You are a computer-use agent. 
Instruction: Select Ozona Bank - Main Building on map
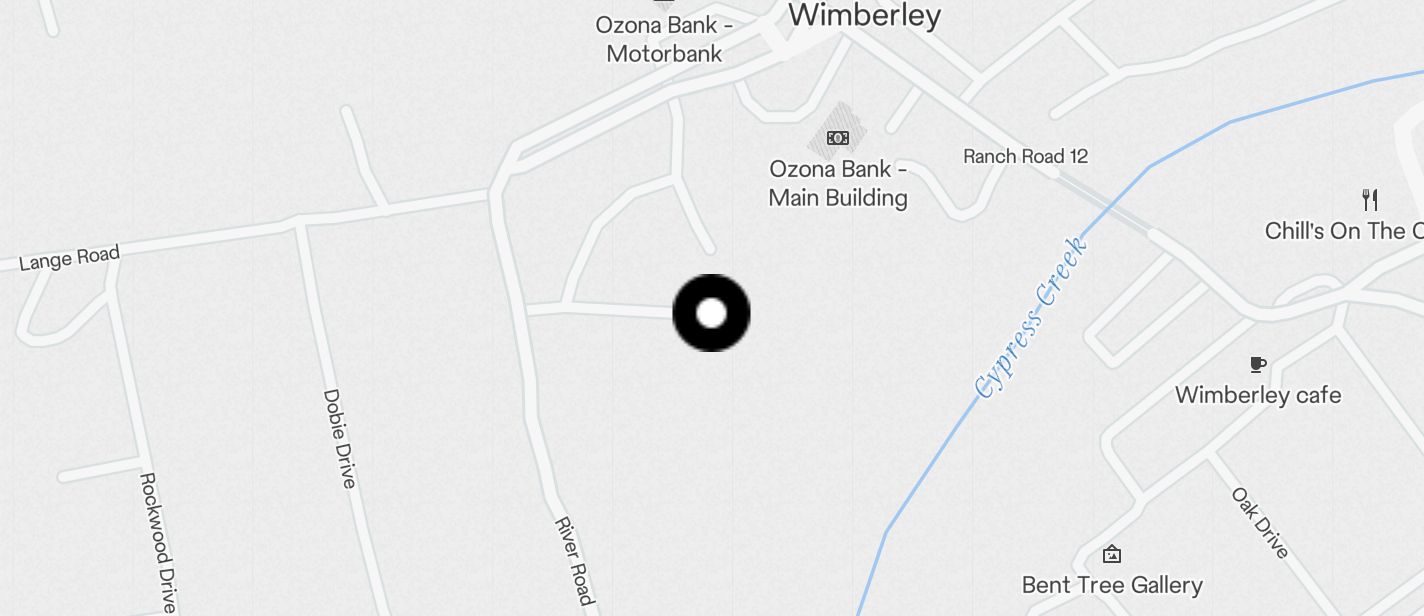[837, 138]
